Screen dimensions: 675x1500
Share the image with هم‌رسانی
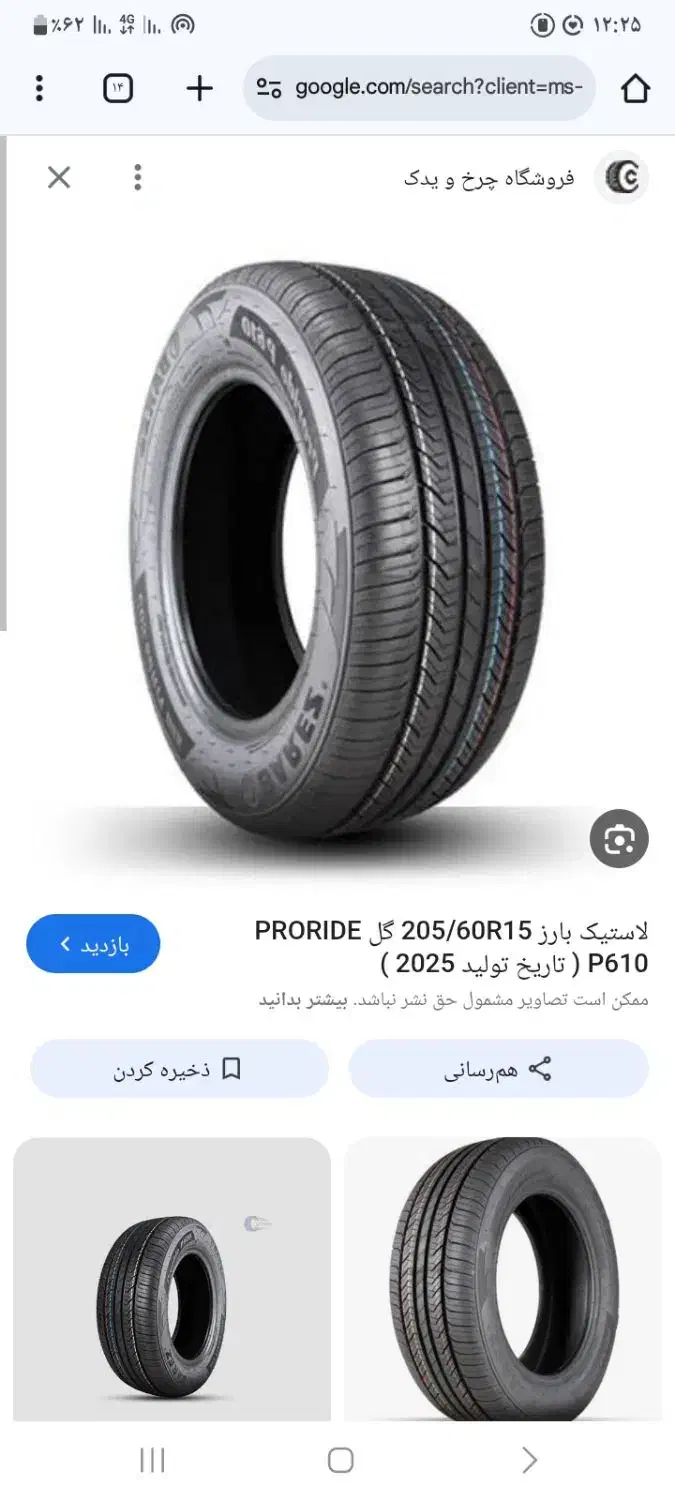pos(498,1069)
